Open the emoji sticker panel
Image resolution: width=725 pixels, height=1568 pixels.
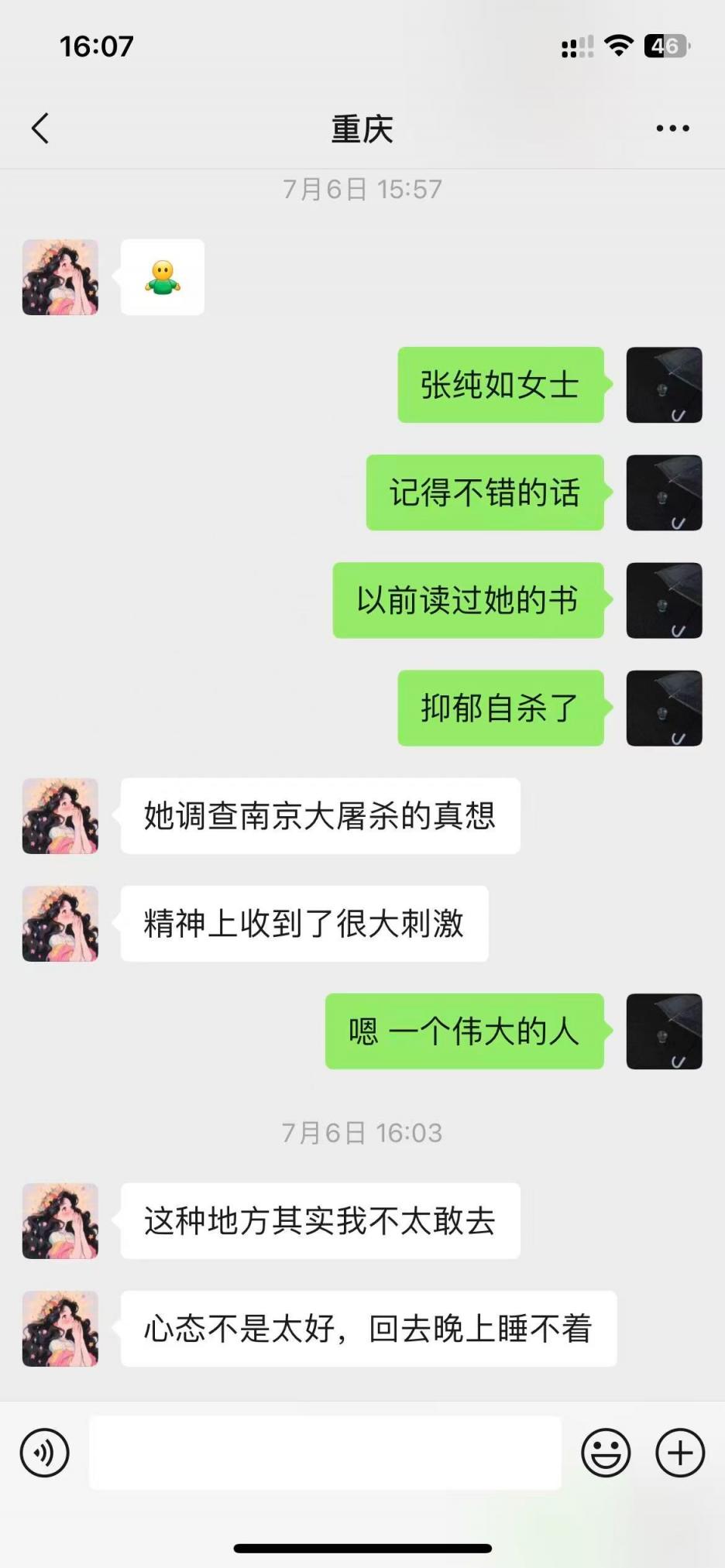click(606, 1453)
